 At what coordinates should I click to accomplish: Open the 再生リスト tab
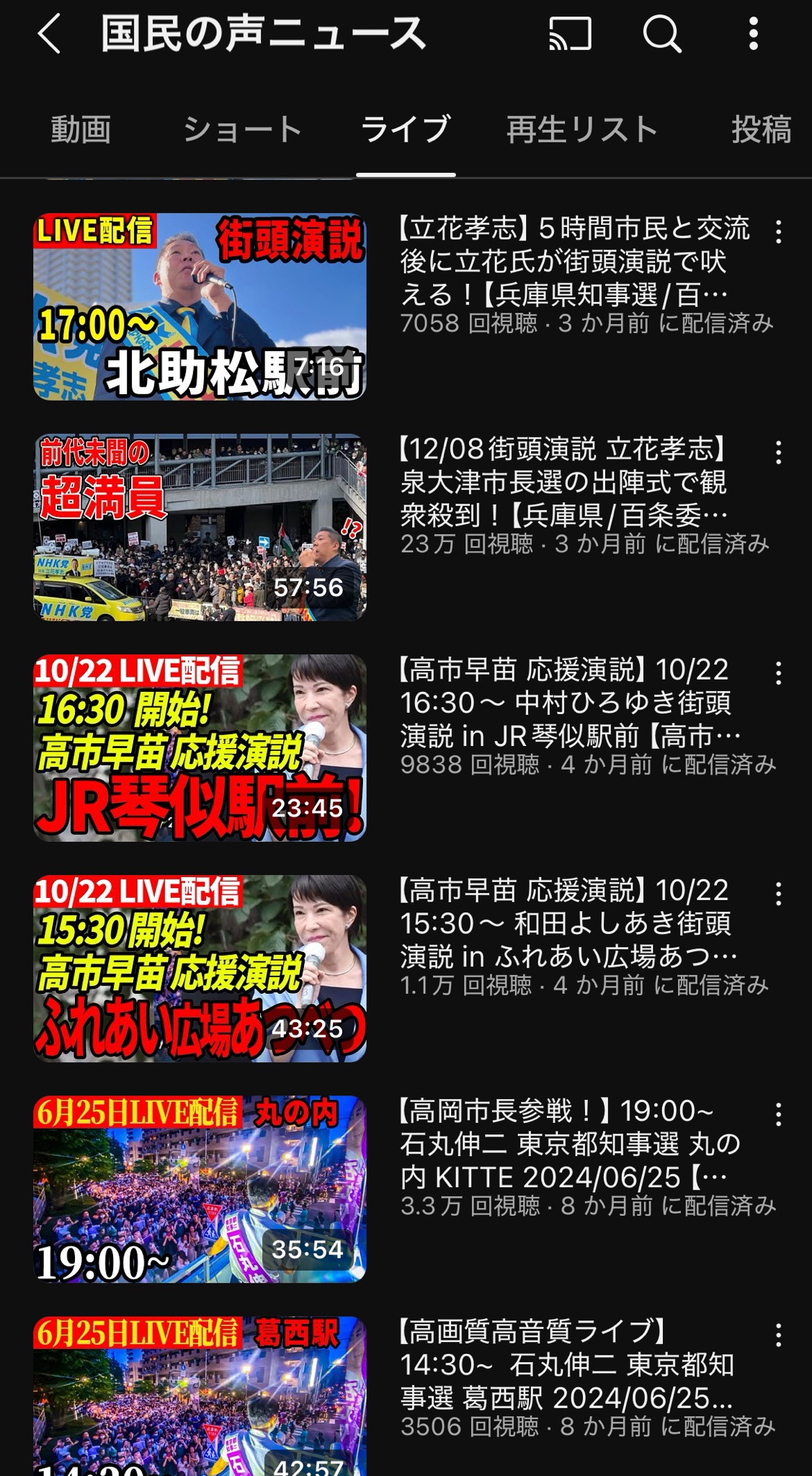click(x=581, y=130)
